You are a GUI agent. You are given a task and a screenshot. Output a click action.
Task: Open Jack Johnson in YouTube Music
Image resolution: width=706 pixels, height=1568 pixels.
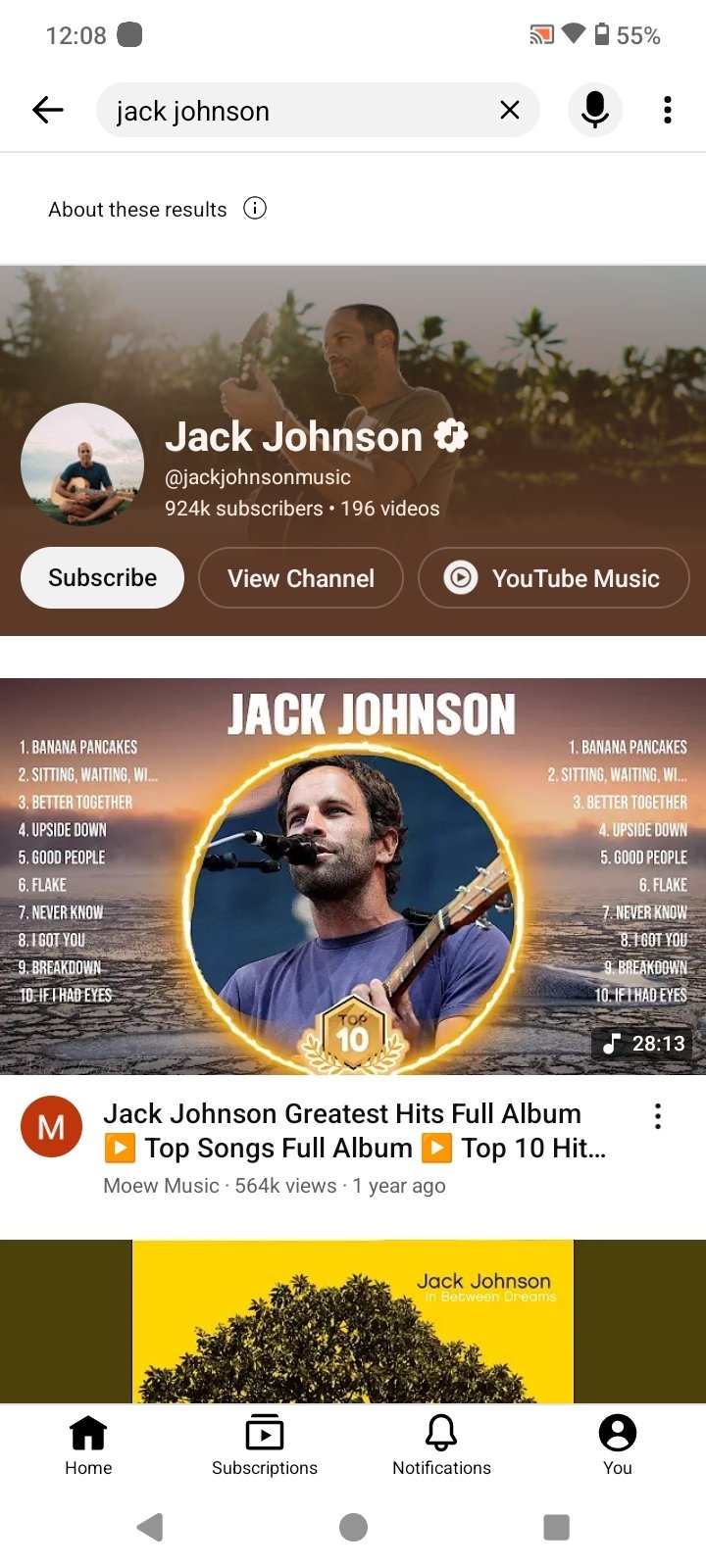pos(554,578)
